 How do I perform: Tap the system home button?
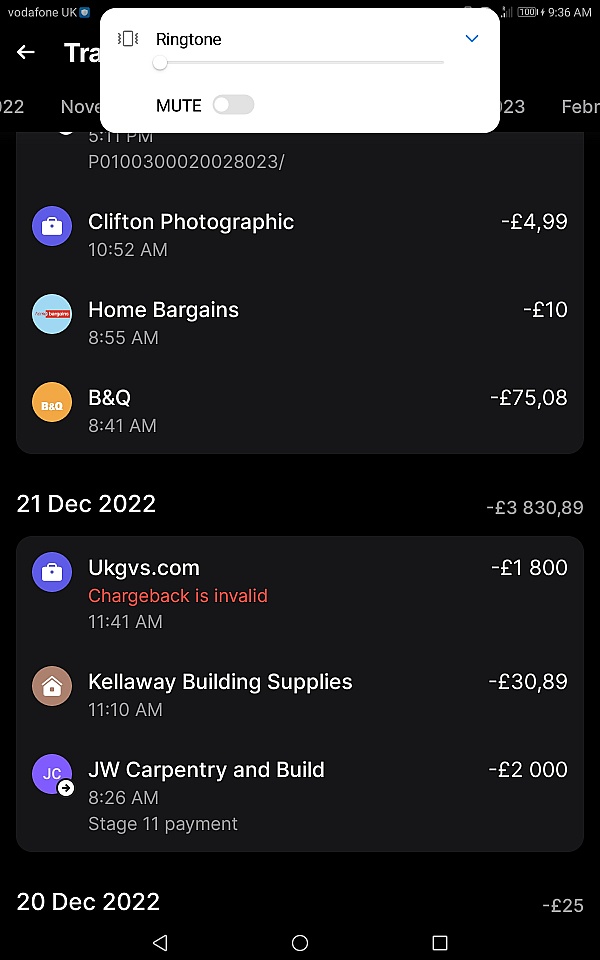(299, 942)
